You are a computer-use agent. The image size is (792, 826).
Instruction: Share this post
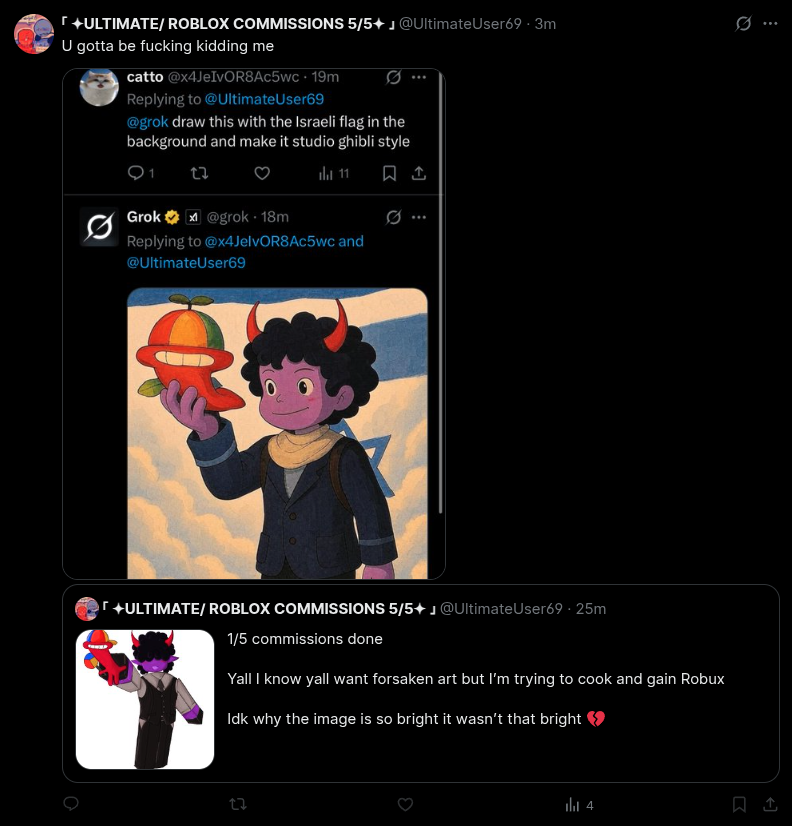[770, 804]
